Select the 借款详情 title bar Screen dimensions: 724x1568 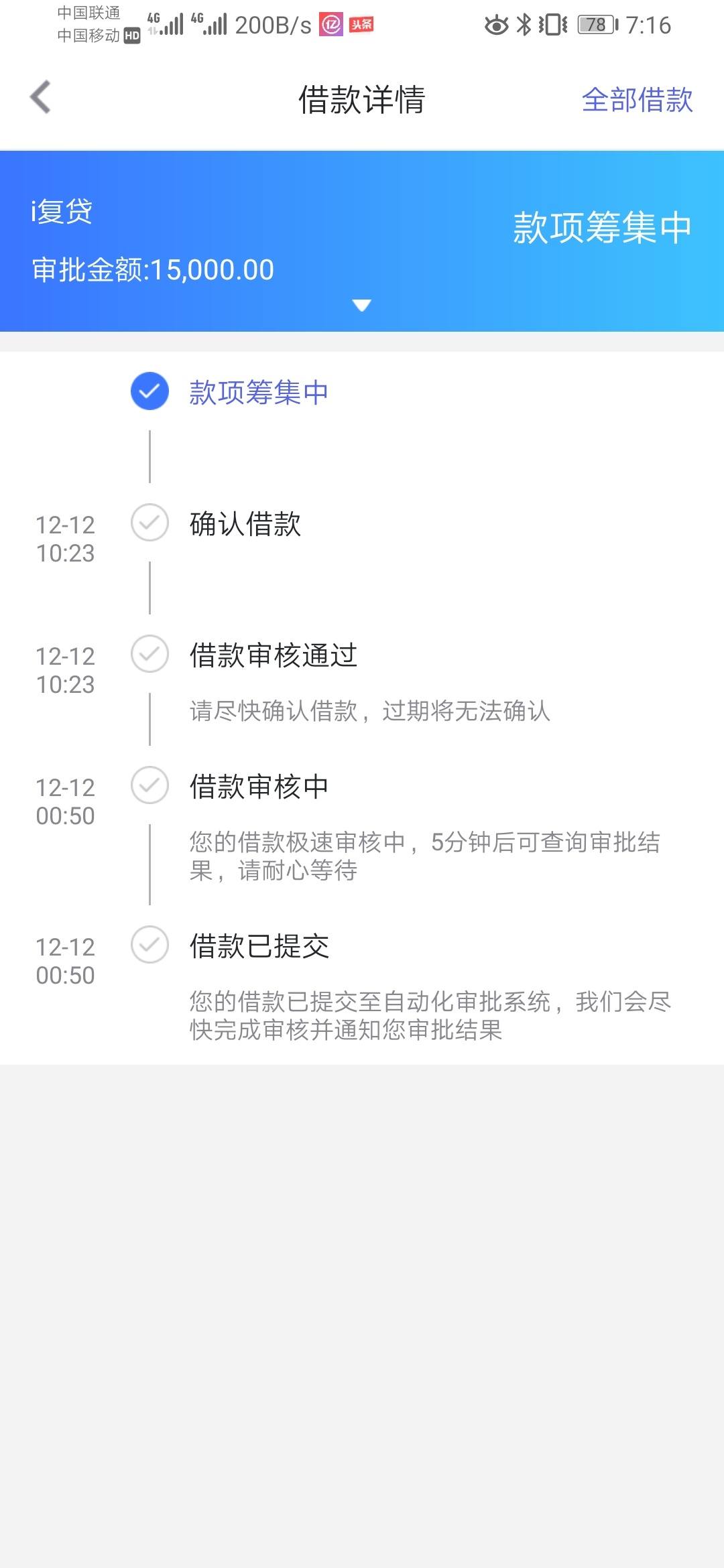click(362, 101)
